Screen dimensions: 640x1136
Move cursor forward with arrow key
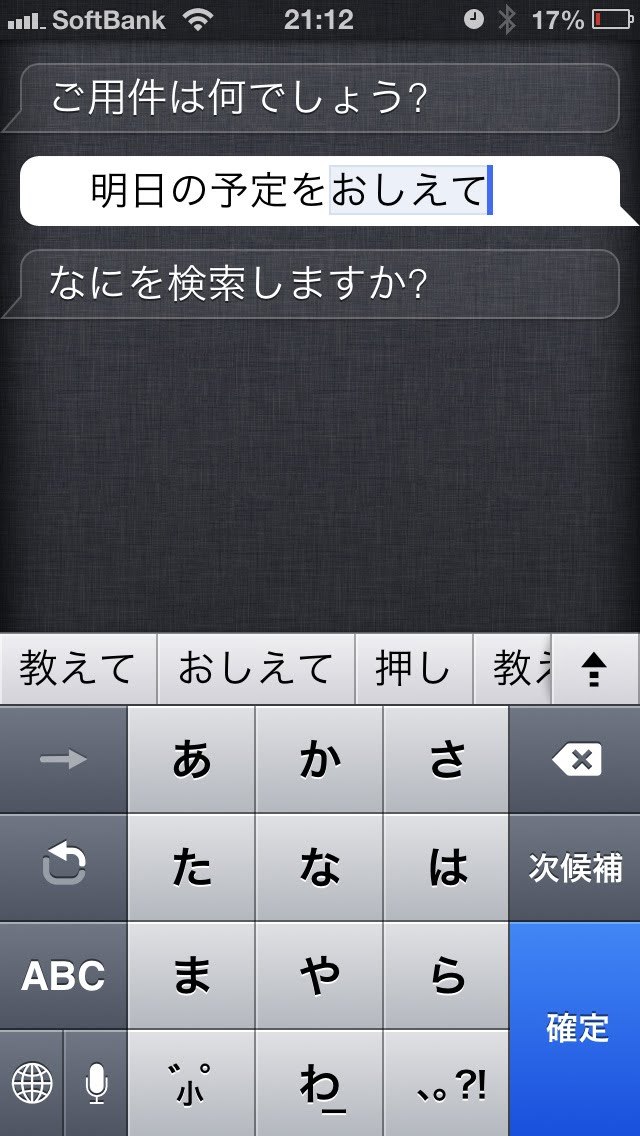(63, 760)
